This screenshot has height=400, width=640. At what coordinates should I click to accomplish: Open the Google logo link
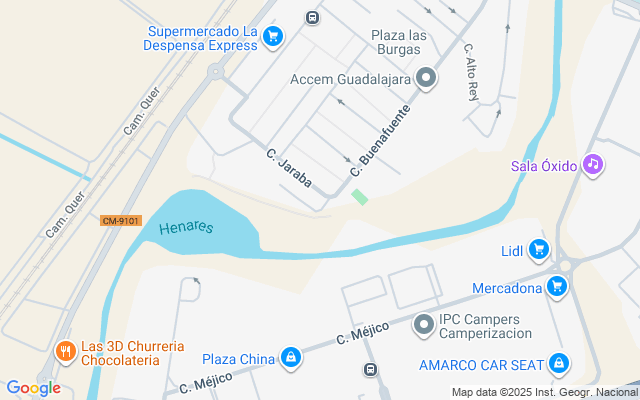pyautogui.click(x=33, y=388)
